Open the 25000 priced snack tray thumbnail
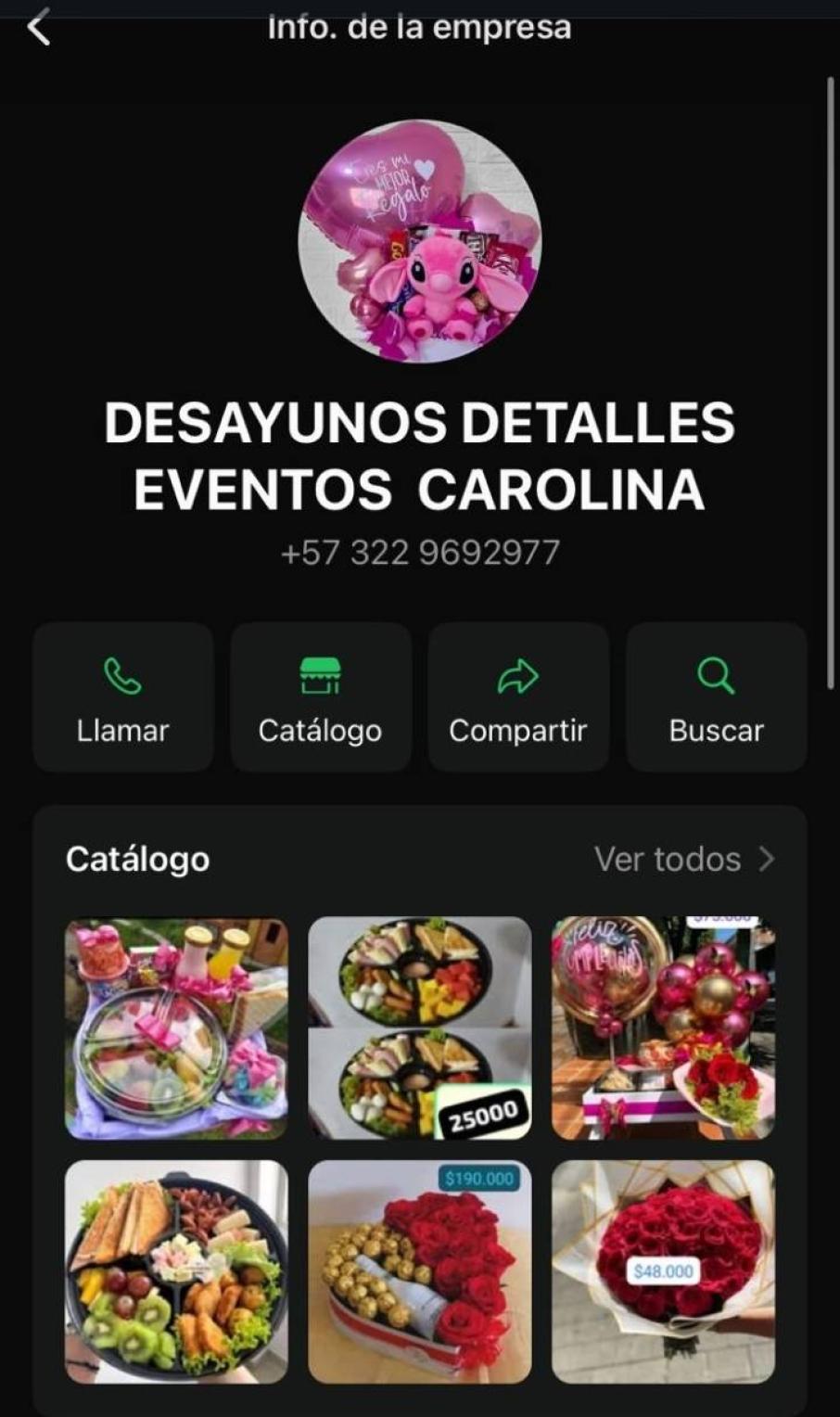This screenshot has height=1417, width=840. tap(419, 1027)
